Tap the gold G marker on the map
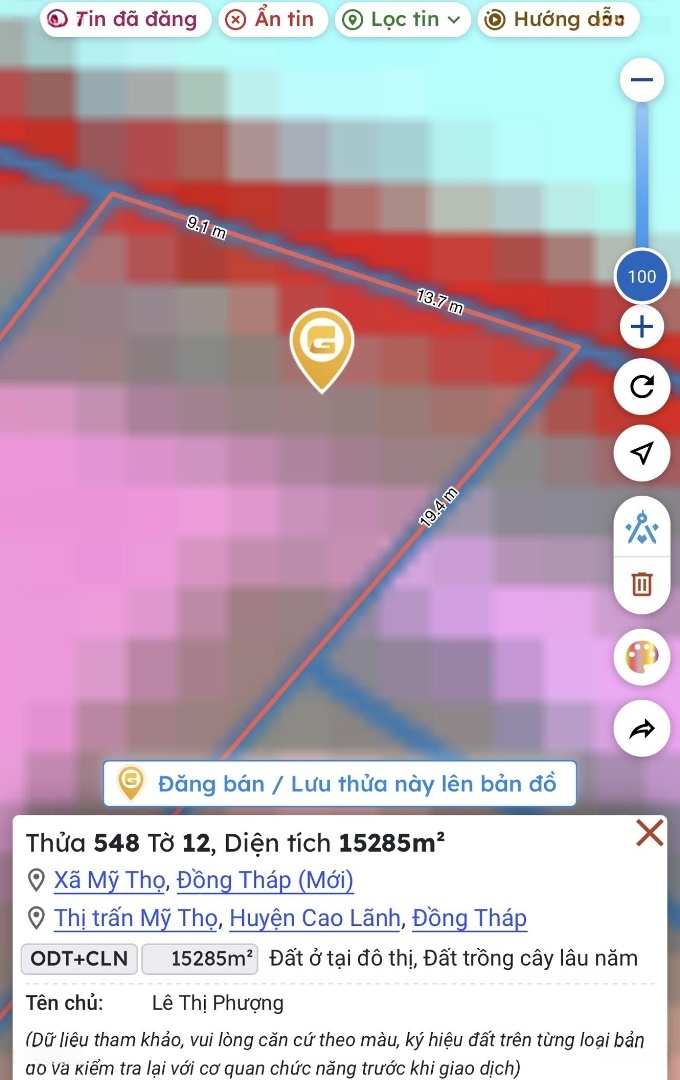Screen dimensions: 680x1080 pyautogui.click(x=322, y=345)
